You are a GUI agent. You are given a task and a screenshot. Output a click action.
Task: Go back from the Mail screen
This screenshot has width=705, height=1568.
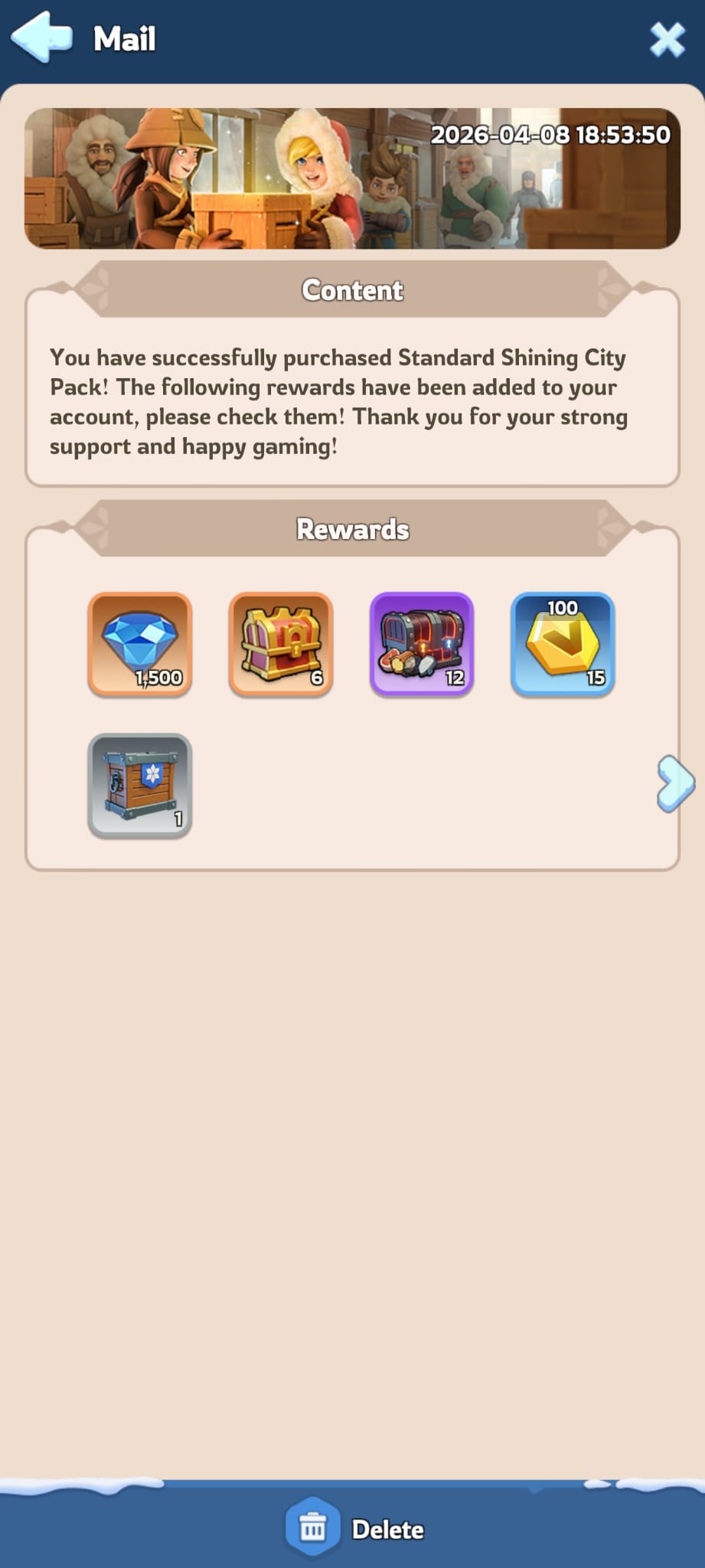point(42,37)
